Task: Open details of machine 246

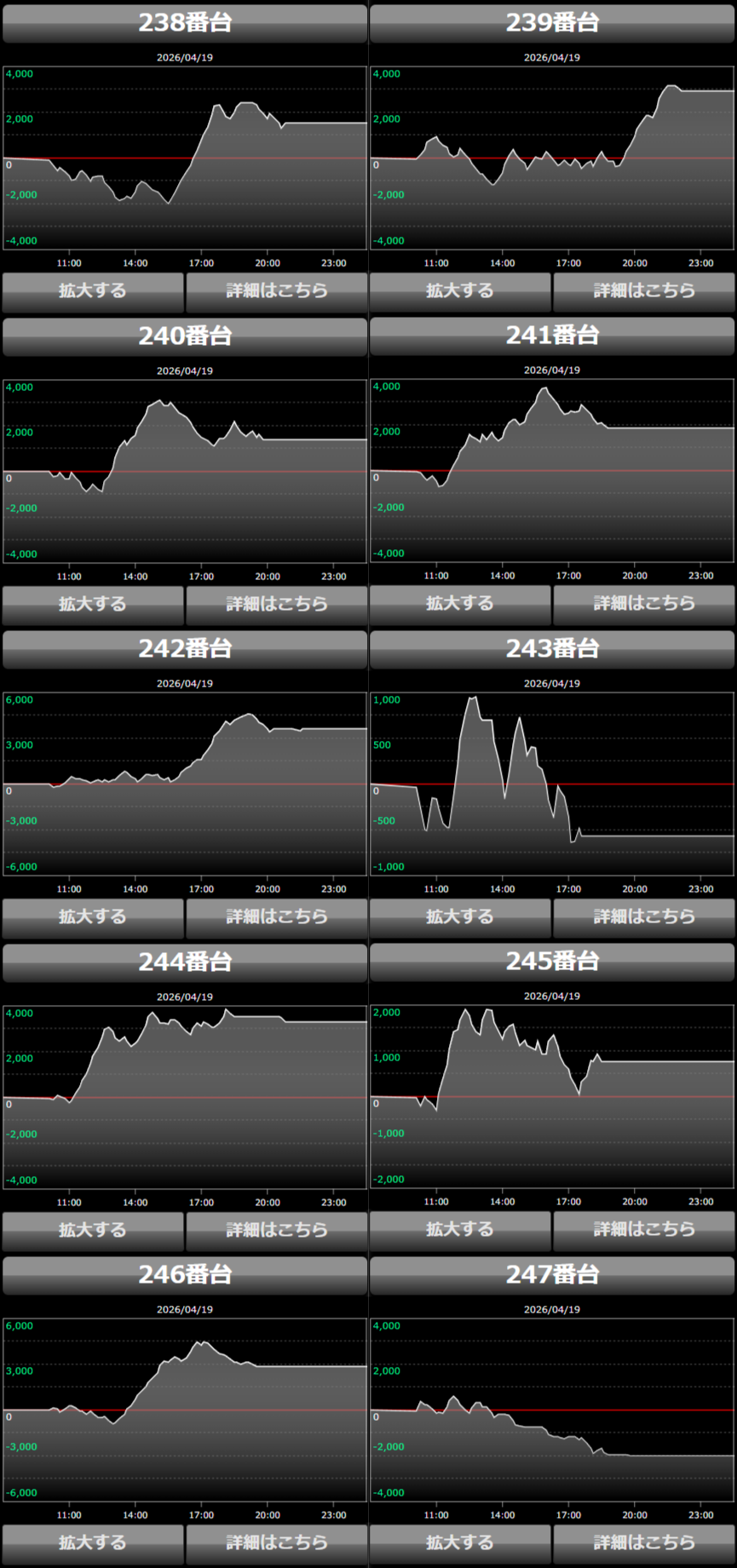Action: (276, 1543)
